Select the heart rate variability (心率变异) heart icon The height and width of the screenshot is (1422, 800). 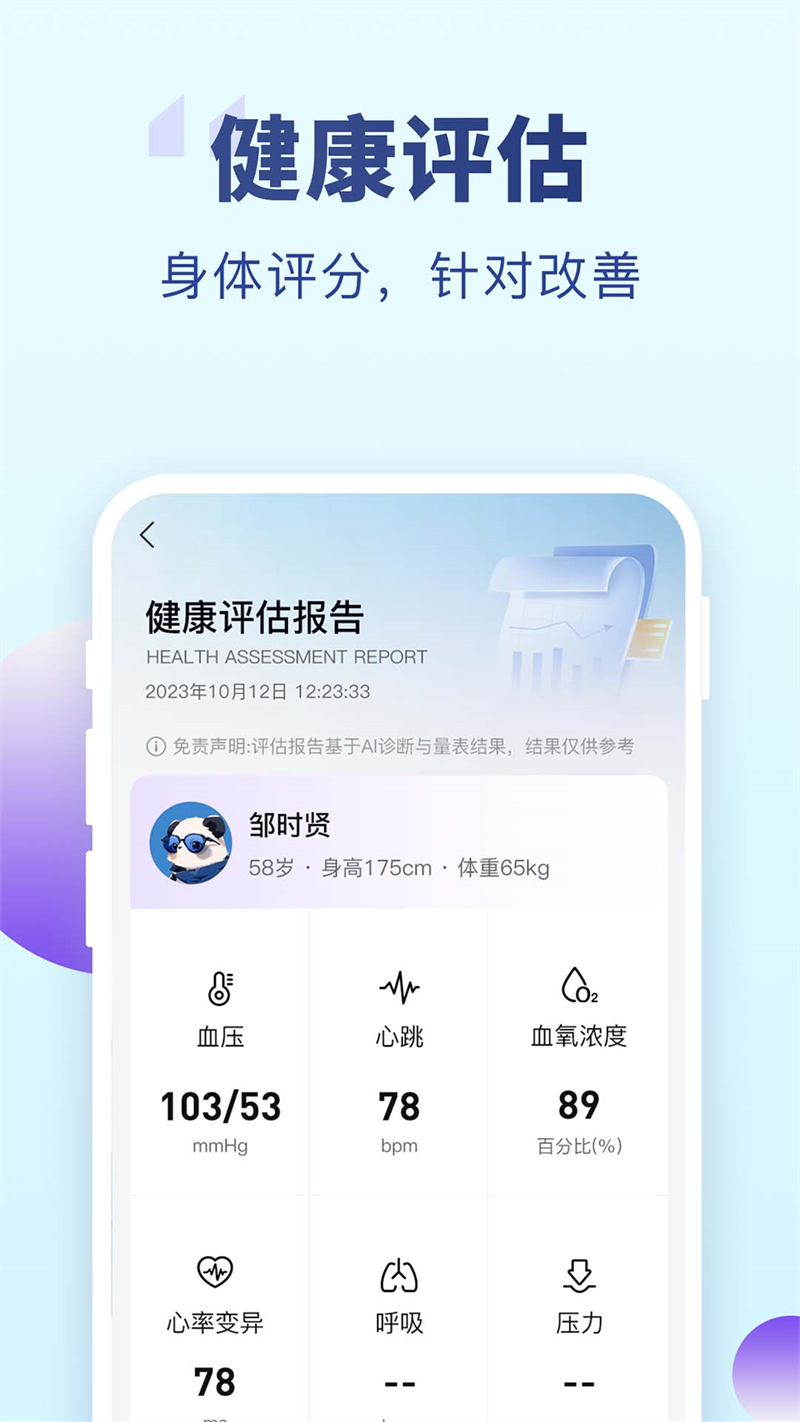(x=215, y=1274)
